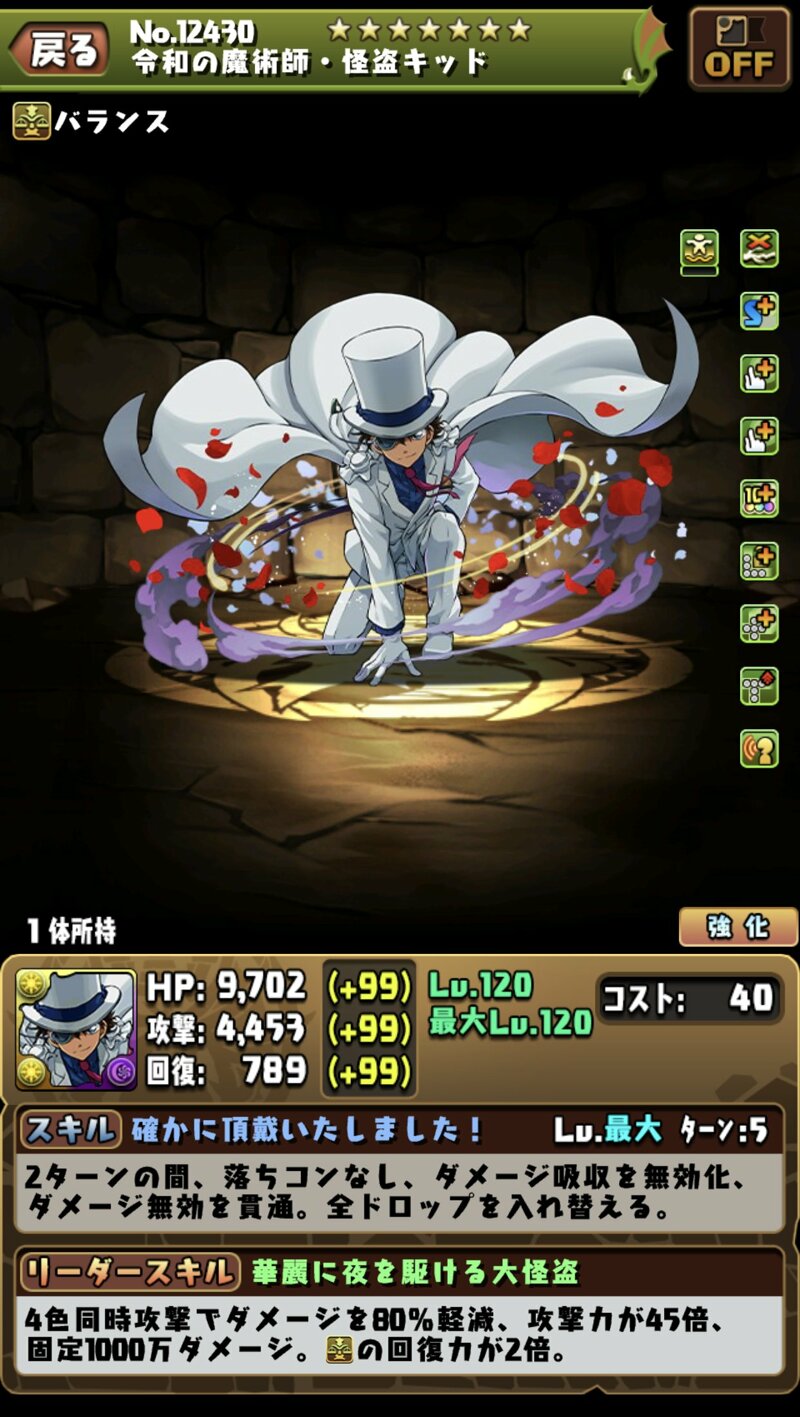Tap the Kaito Kid monster portrait icon
This screenshot has width=800, height=1417.
point(76,1029)
